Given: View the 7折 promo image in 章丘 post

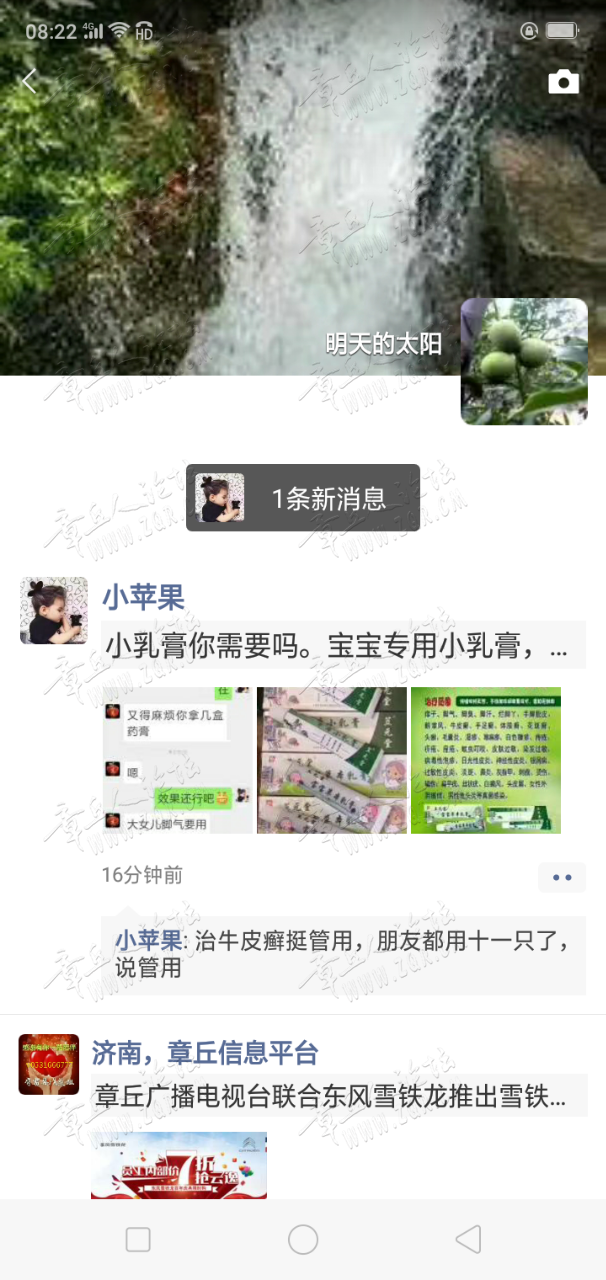Looking at the screenshot, I should coord(179,1166).
